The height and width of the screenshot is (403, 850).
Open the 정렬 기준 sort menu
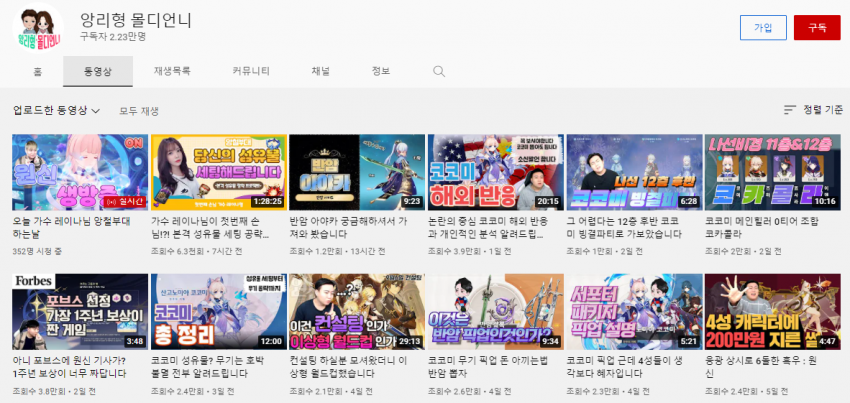(x=813, y=110)
